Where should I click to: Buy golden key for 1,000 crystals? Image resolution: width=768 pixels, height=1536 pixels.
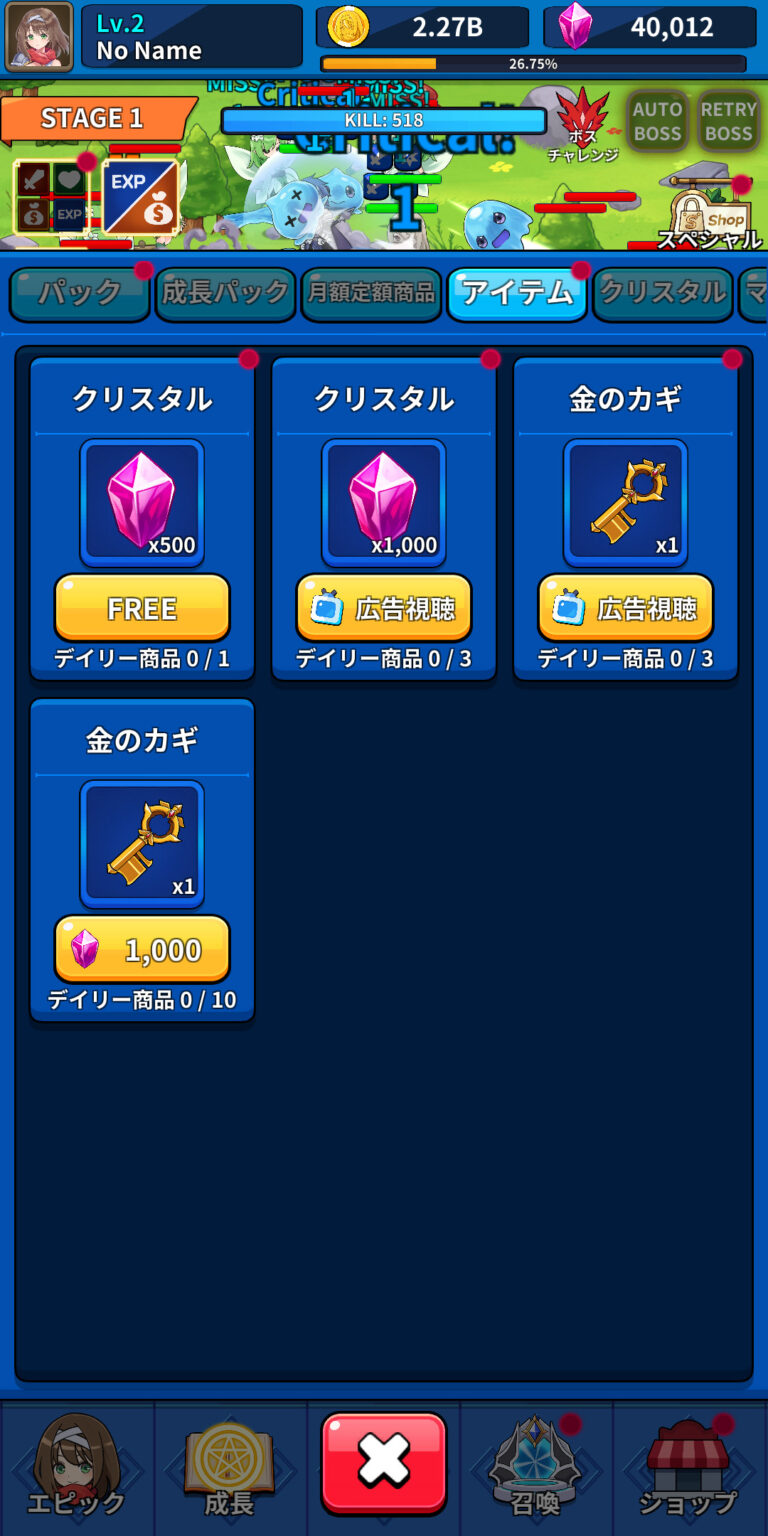click(142, 949)
